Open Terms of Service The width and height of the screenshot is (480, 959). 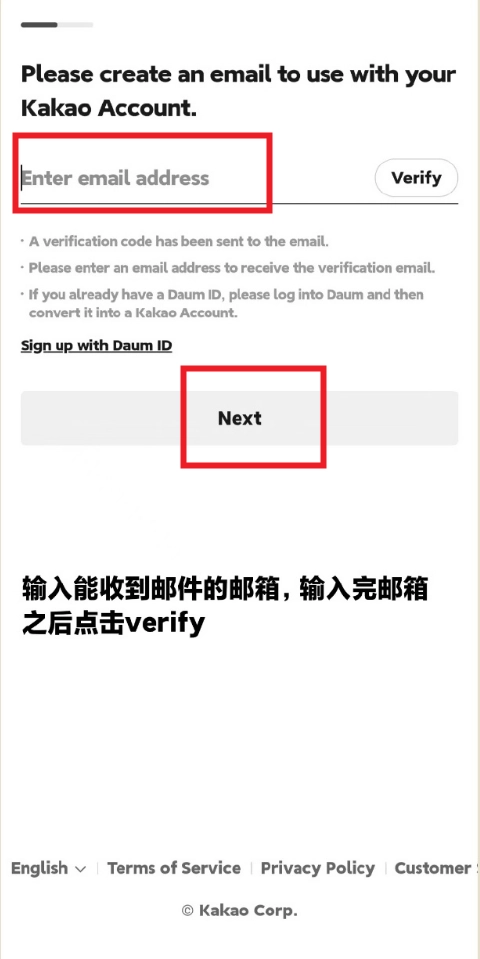pyautogui.click(x=174, y=868)
